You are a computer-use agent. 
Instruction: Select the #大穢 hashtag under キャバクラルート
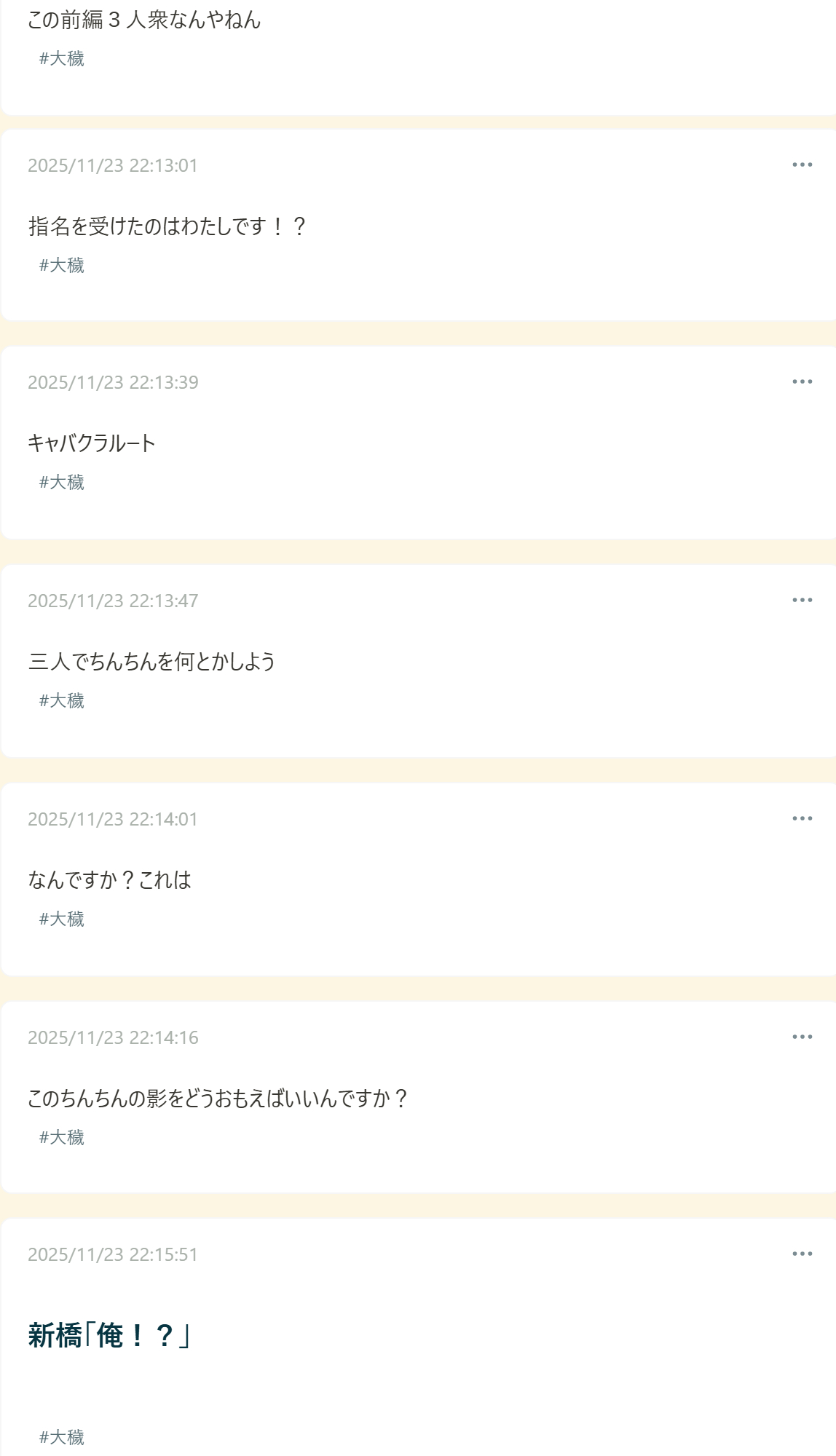(x=62, y=482)
